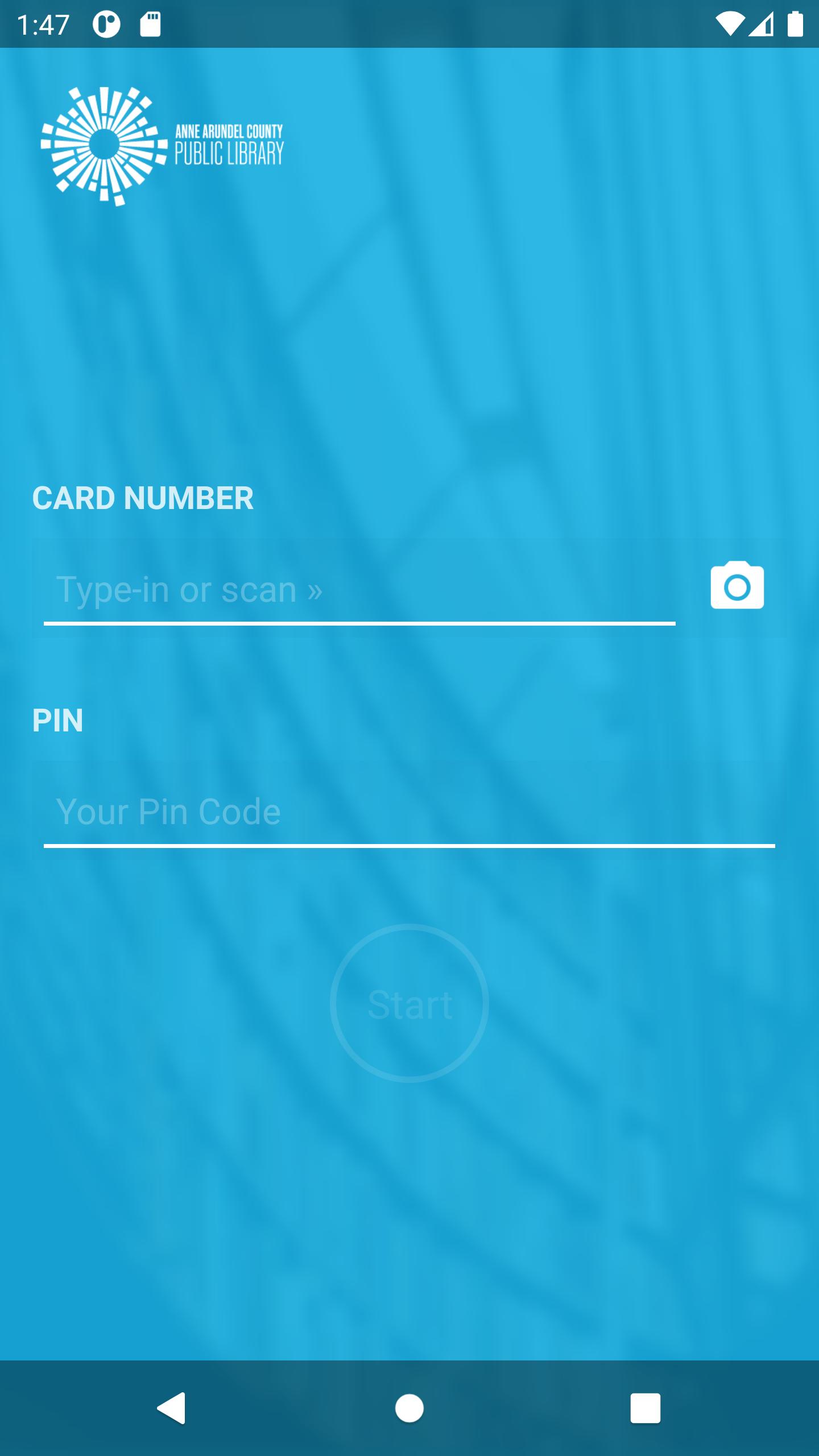The width and height of the screenshot is (819, 1456).
Task: Focus the Your Pin Code field
Action: [409, 812]
